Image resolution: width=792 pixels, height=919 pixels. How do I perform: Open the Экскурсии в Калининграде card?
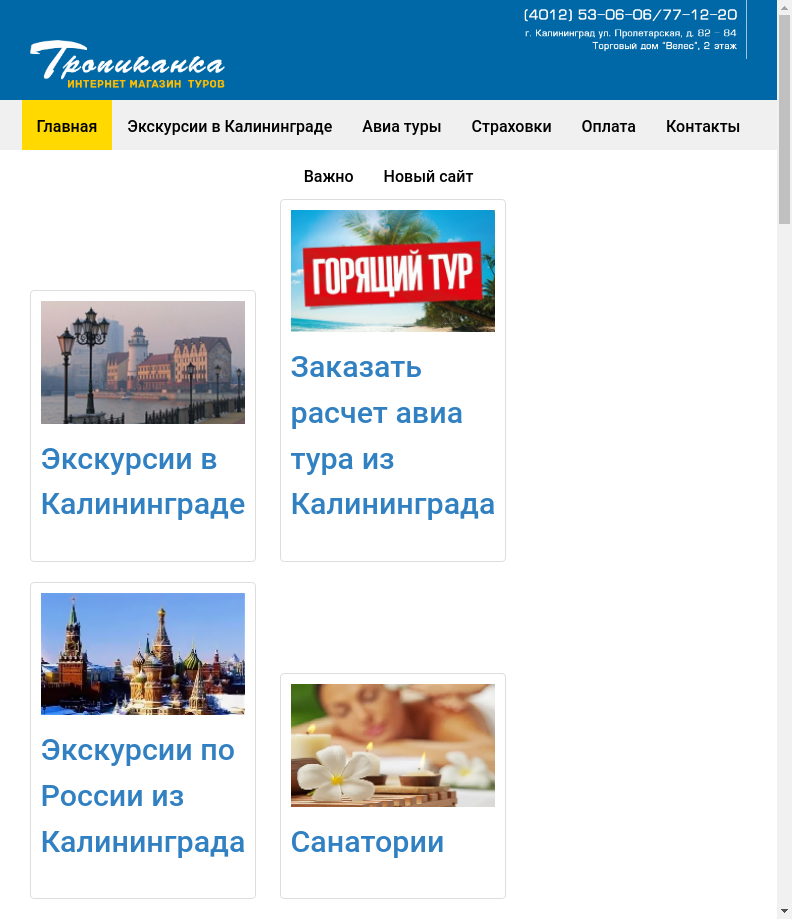point(143,481)
